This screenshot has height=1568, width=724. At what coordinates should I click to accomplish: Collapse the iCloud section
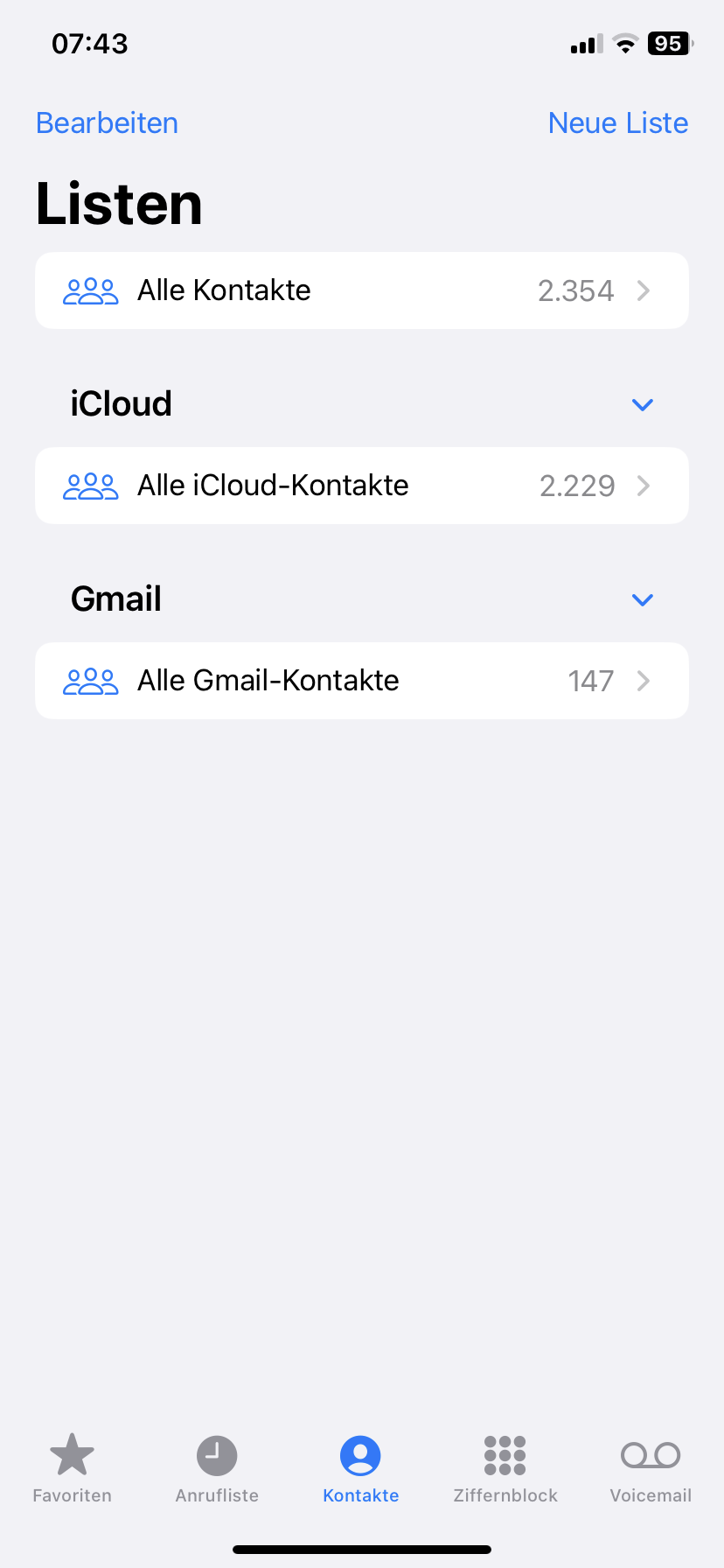642,404
